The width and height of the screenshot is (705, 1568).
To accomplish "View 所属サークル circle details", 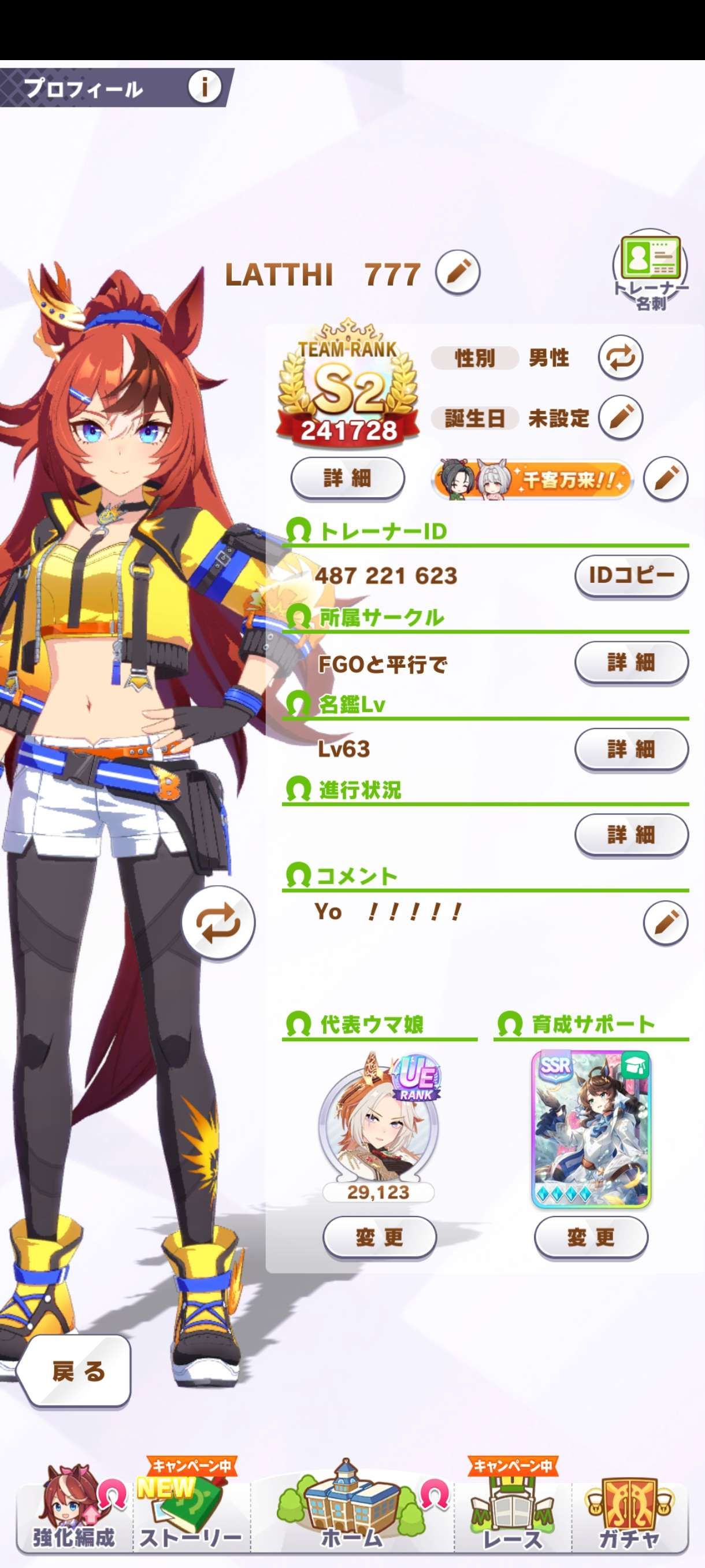I will click(631, 661).
